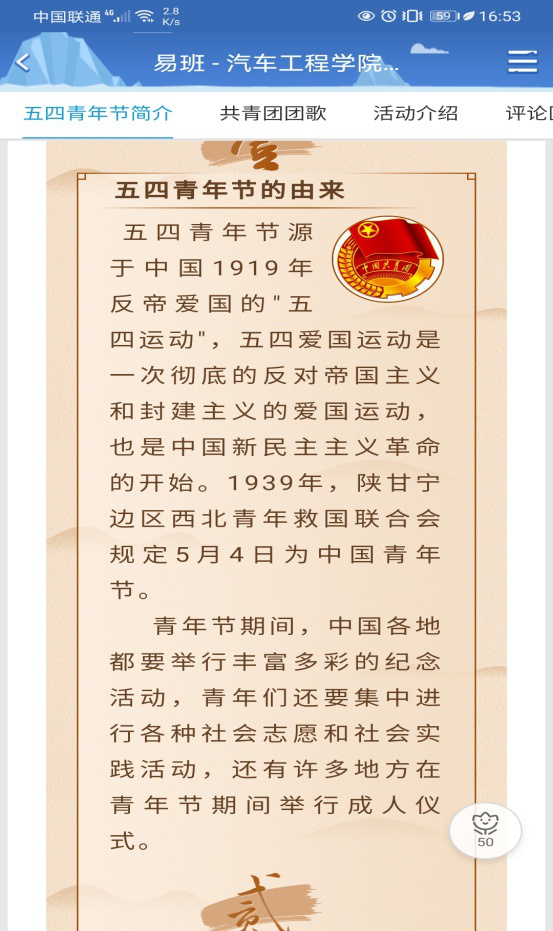Tap the floating flower button showing 50
The width and height of the screenshot is (553, 931).
click(485, 830)
